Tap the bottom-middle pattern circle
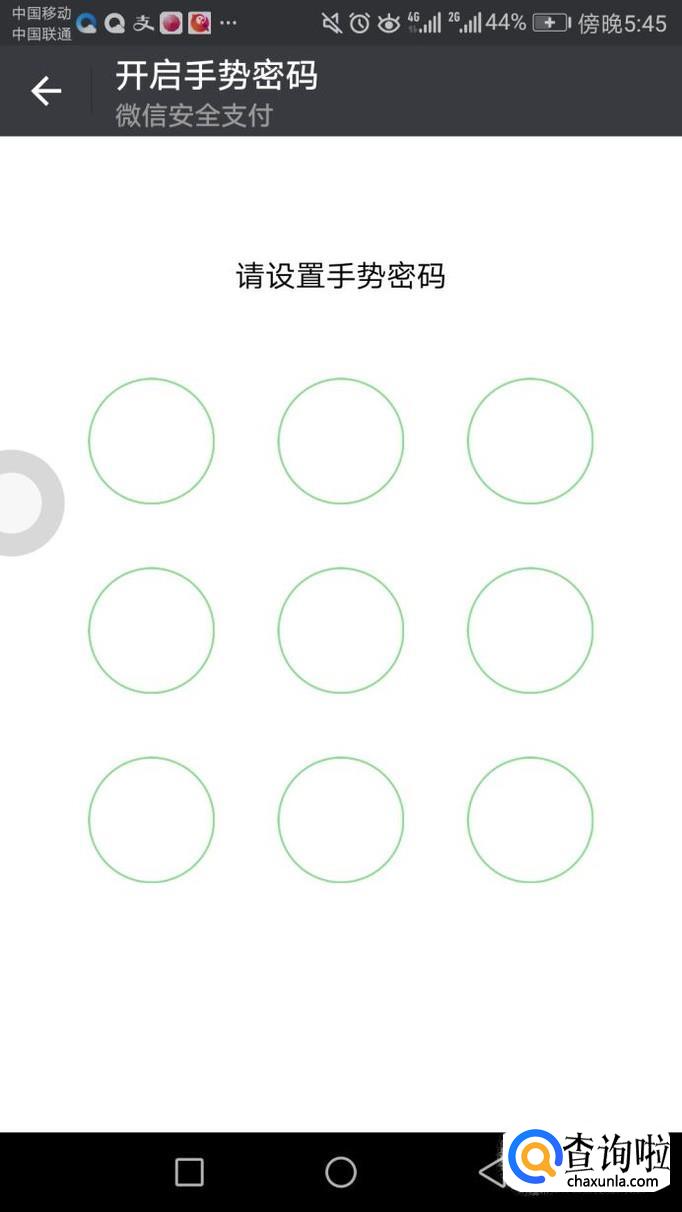The width and height of the screenshot is (682, 1212). click(x=341, y=820)
